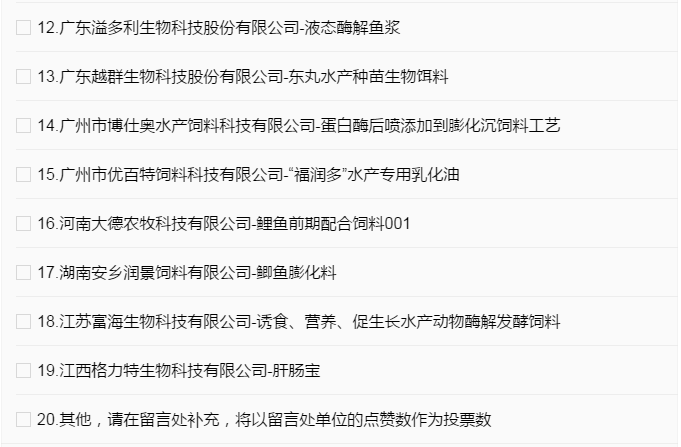Image resolution: width=681 pixels, height=447 pixels.
Task: Tick option 14 广州市博仕奥水产饲料
Action: coord(24,126)
